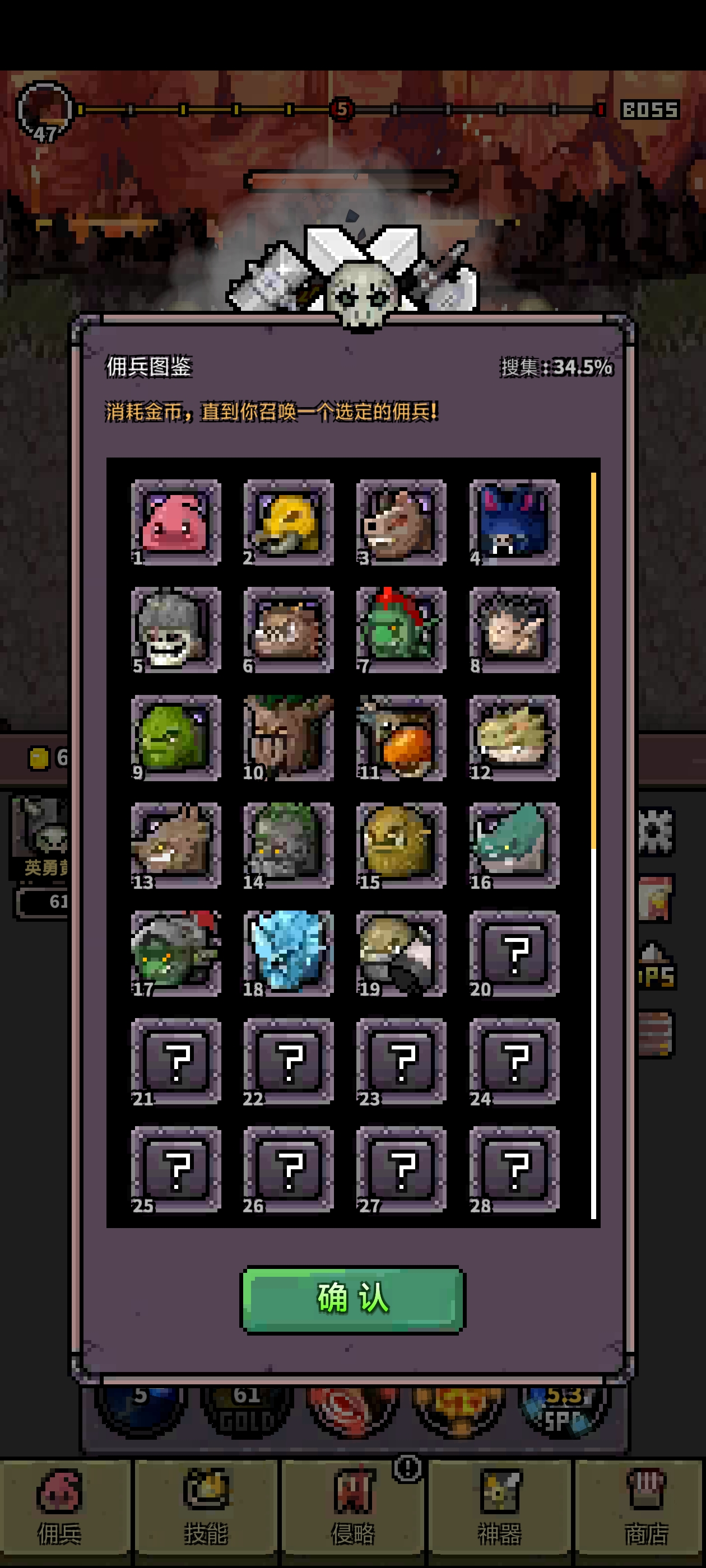
Task: Select the dragon mercenary number 12
Action: click(x=513, y=738)
